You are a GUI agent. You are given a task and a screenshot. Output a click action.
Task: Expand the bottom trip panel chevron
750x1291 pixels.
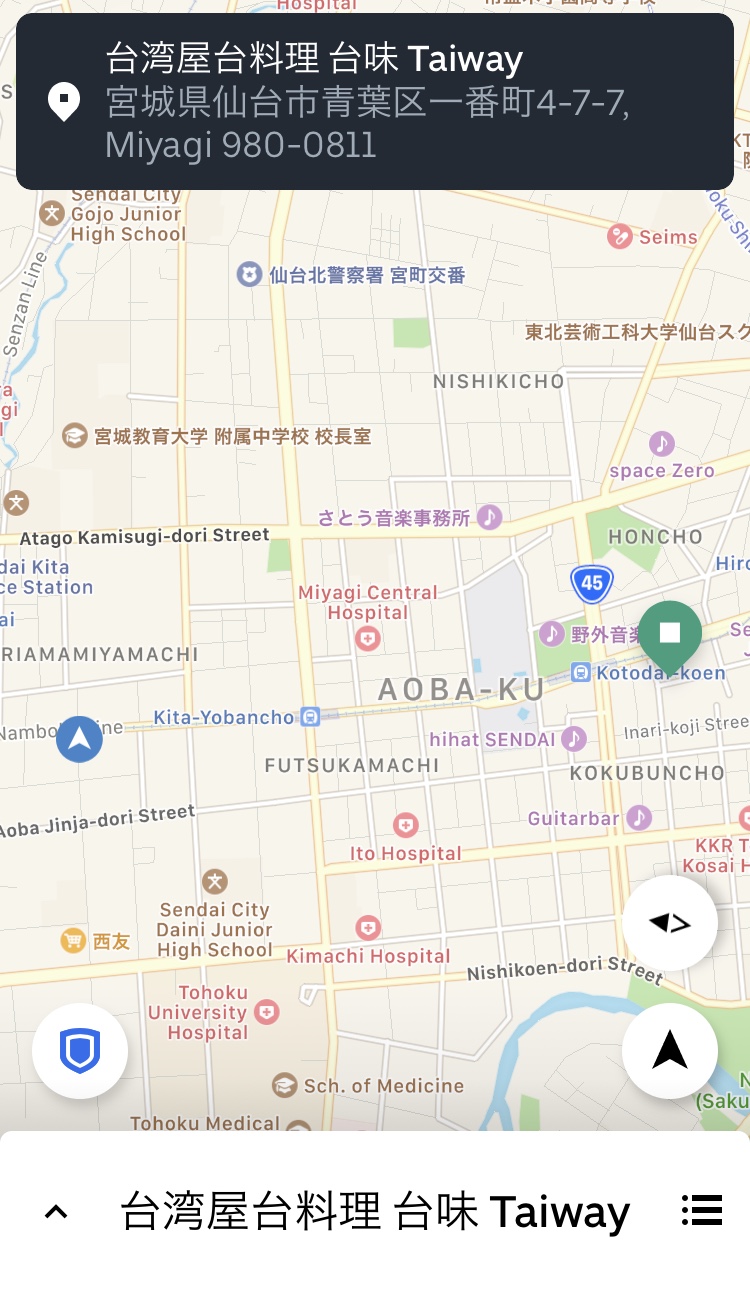pyautogui.click(x=56, y=1212)
